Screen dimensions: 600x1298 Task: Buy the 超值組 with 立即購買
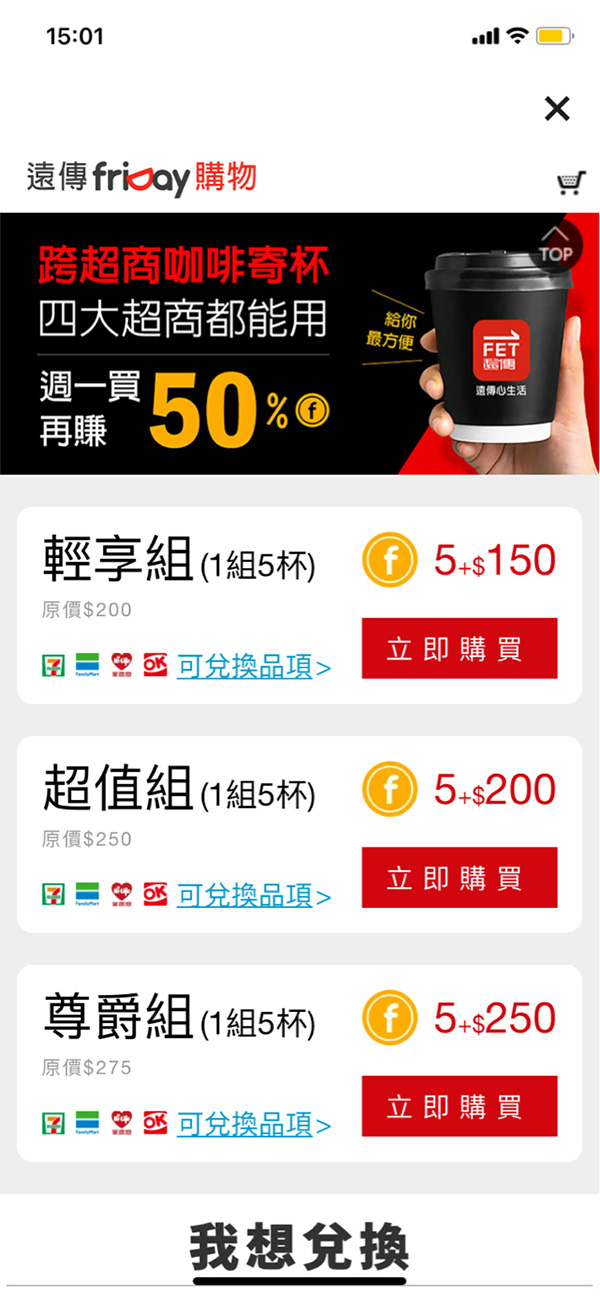click(459, 877)
